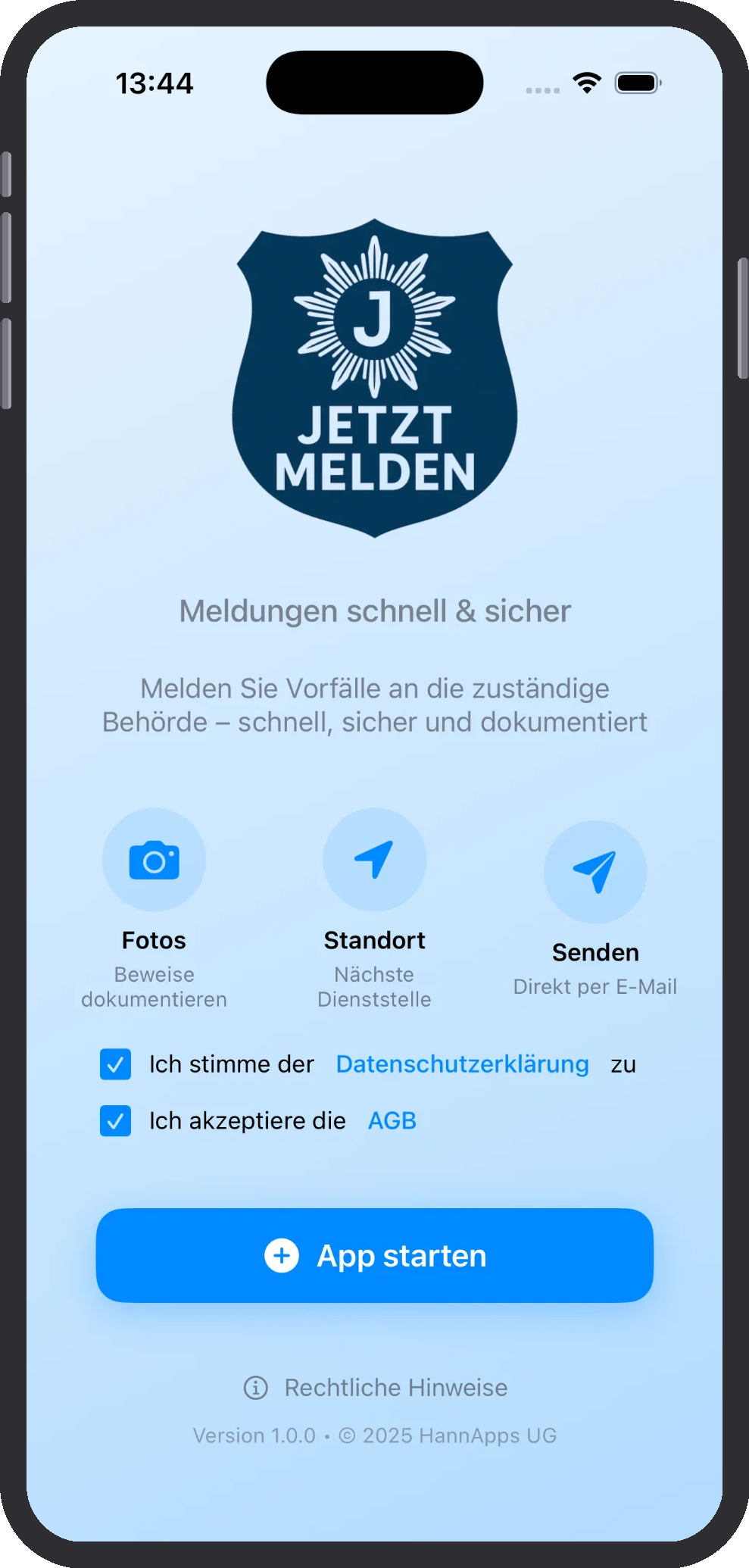Select the Standort navigation arrow icon

(x=374, y=858)
